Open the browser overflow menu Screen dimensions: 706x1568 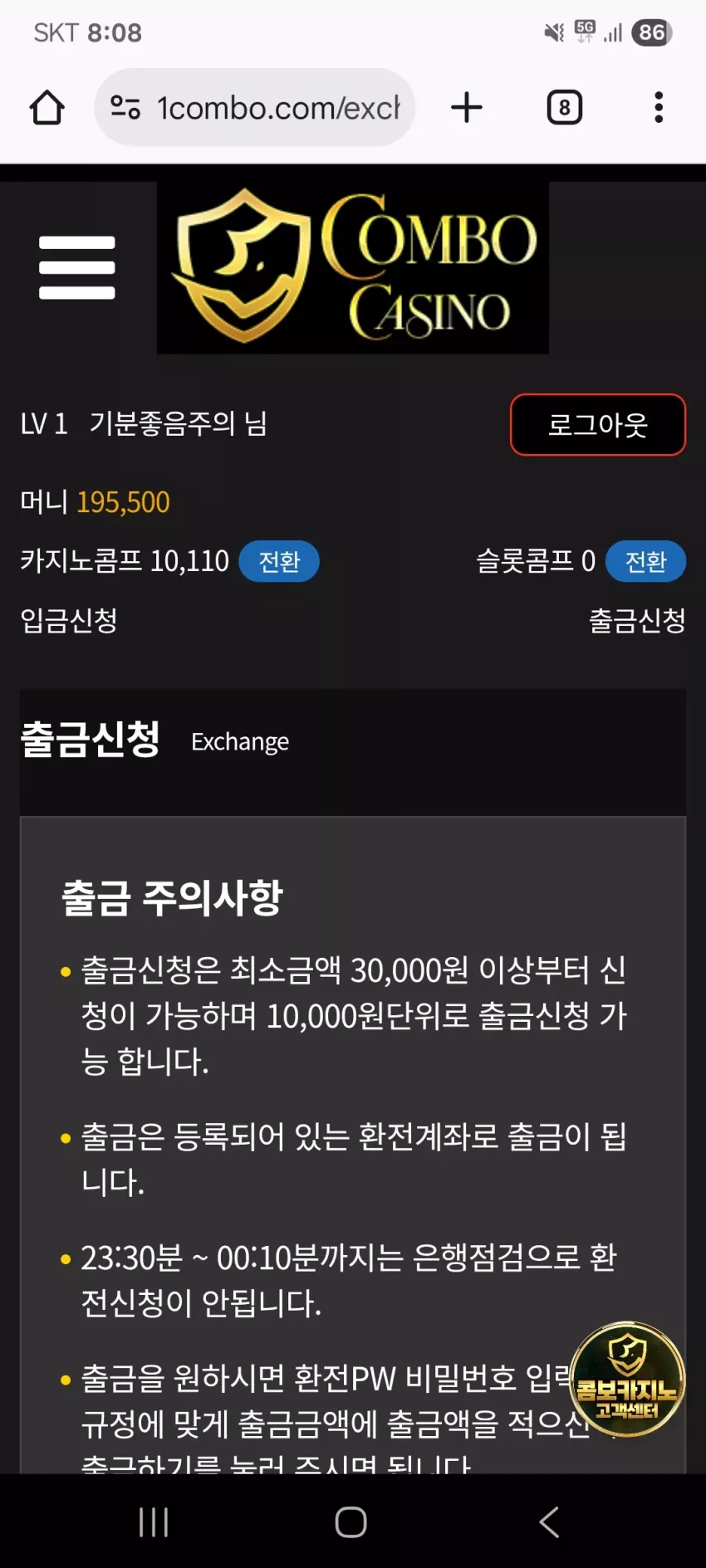pos(659,108)
